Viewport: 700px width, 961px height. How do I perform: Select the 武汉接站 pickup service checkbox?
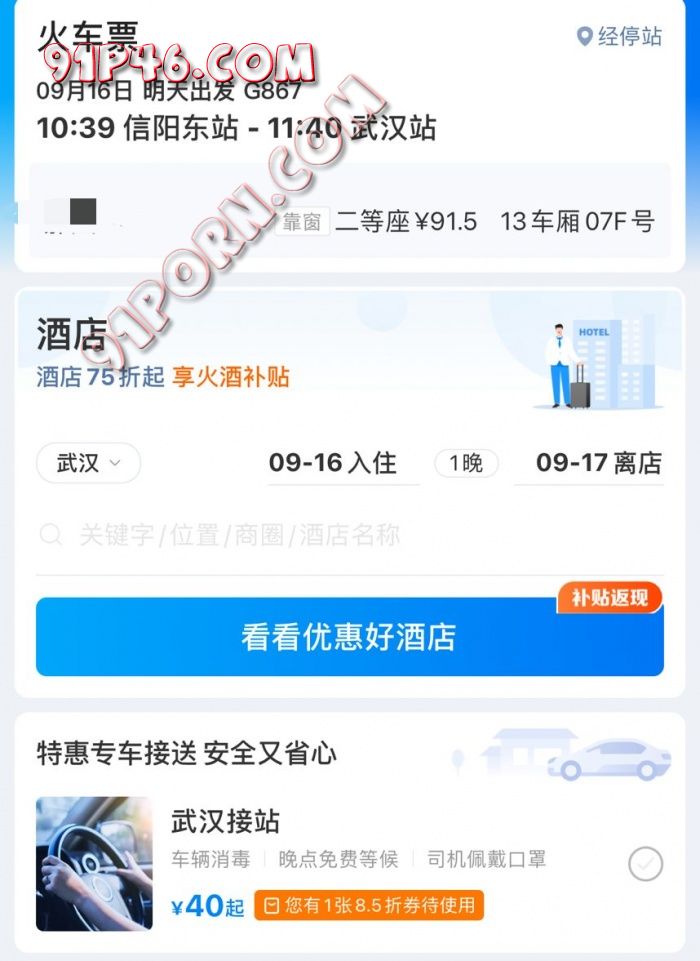click(645, 864)
